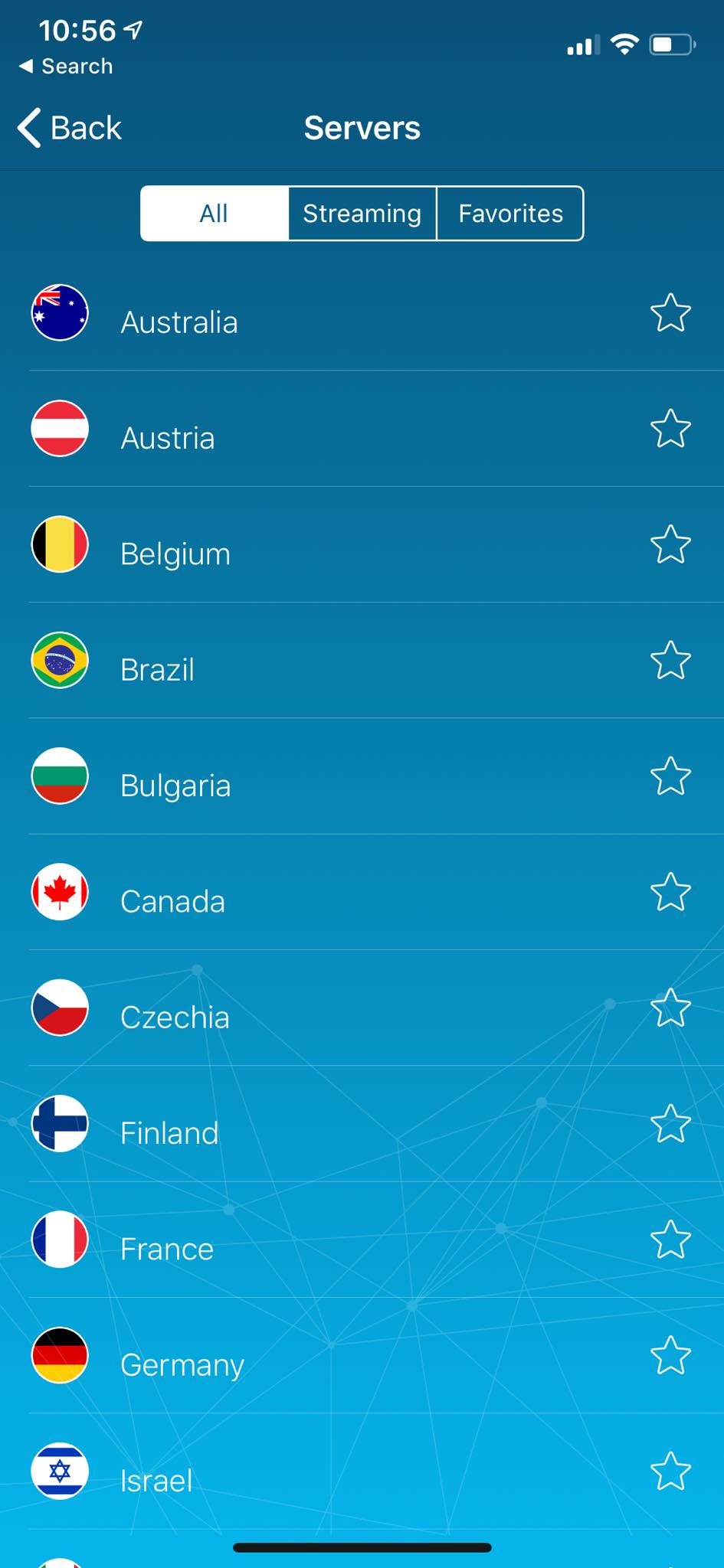Select the Austria server row
The image size is (724, 1568).
(x=362, y=429)
